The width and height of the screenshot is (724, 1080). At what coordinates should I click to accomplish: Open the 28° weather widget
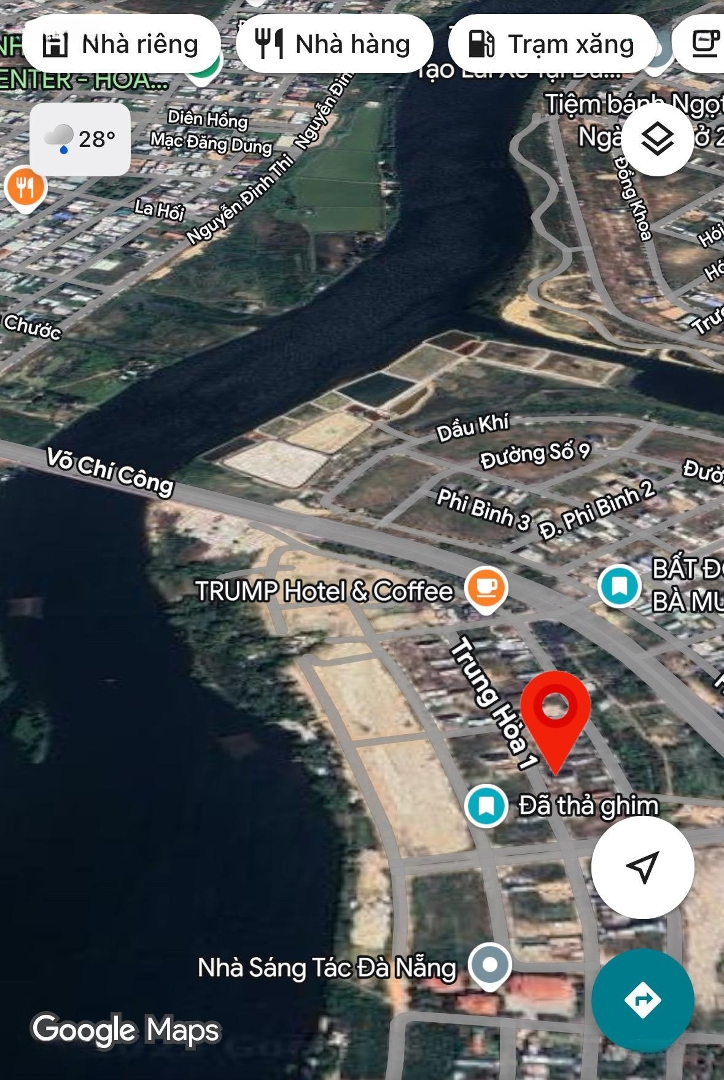tap(80, 139)
